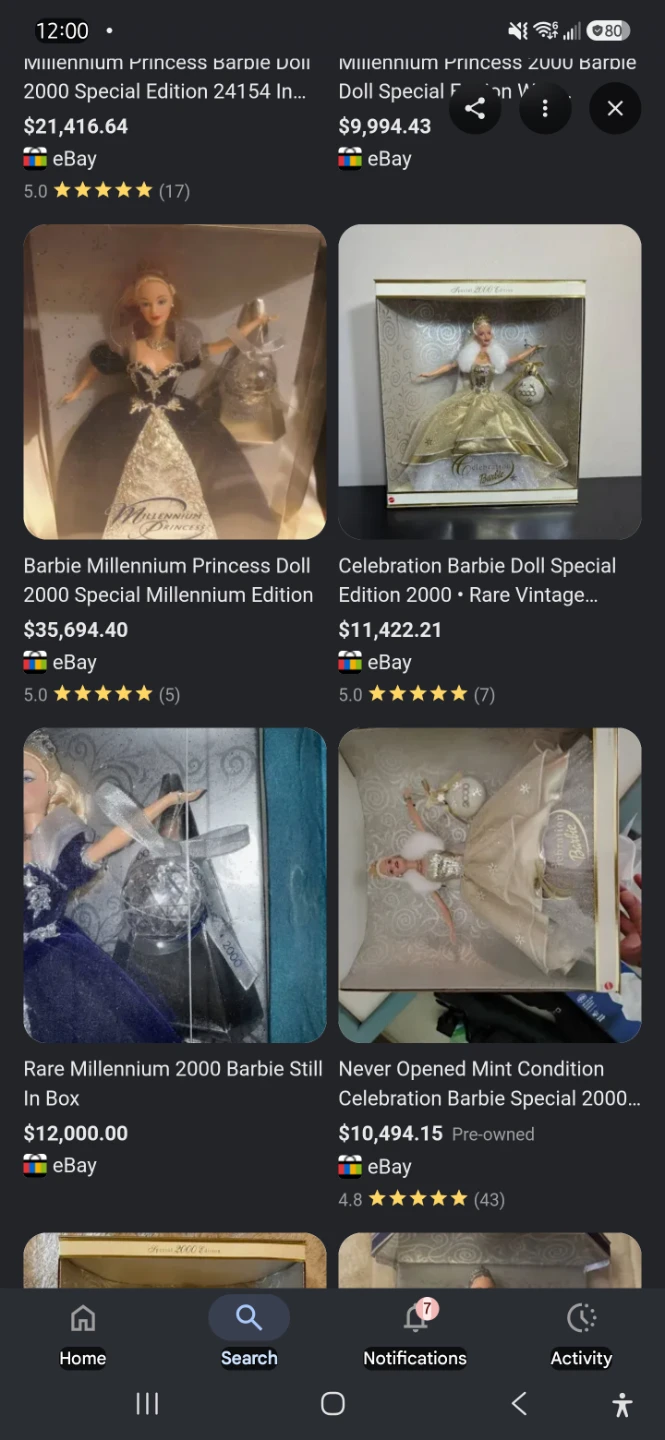Screen dimensions: 665x1440
Task: Tap the system back button
Action: (519, 1404)
